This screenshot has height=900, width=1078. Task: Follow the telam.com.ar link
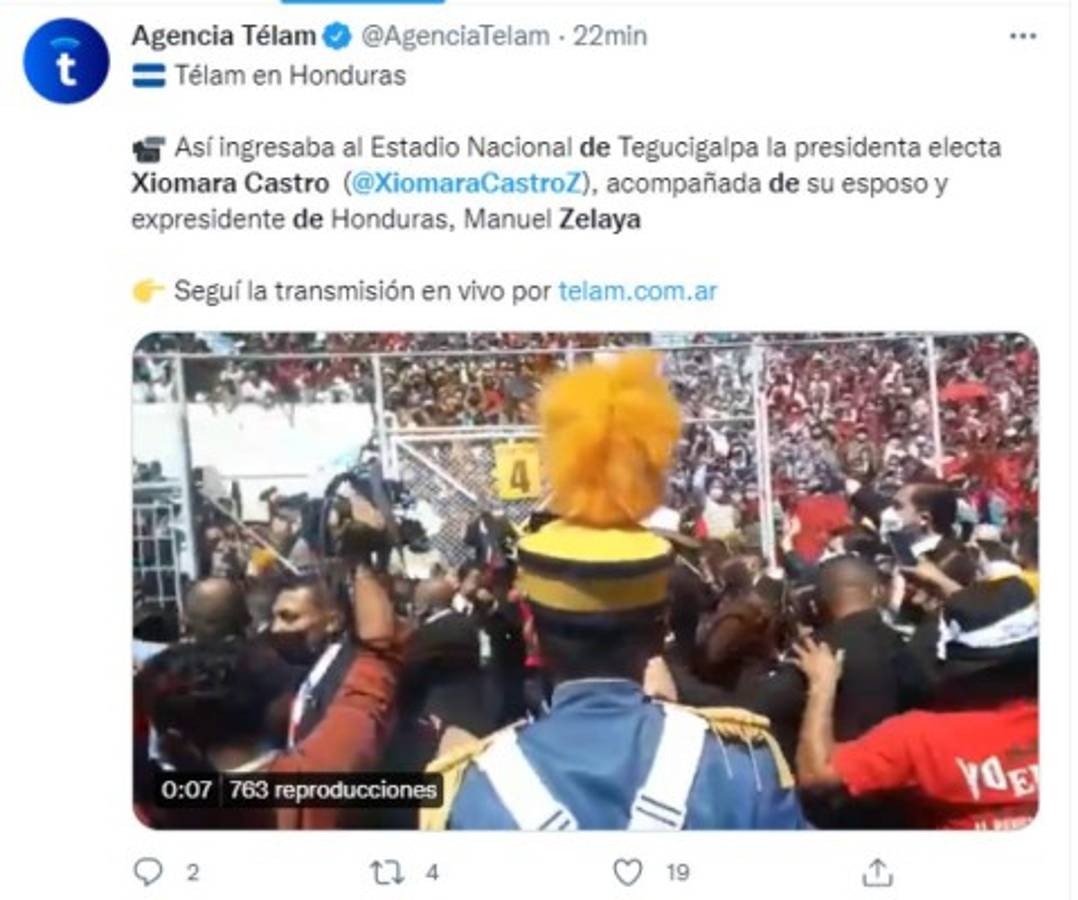click(637, 291)
